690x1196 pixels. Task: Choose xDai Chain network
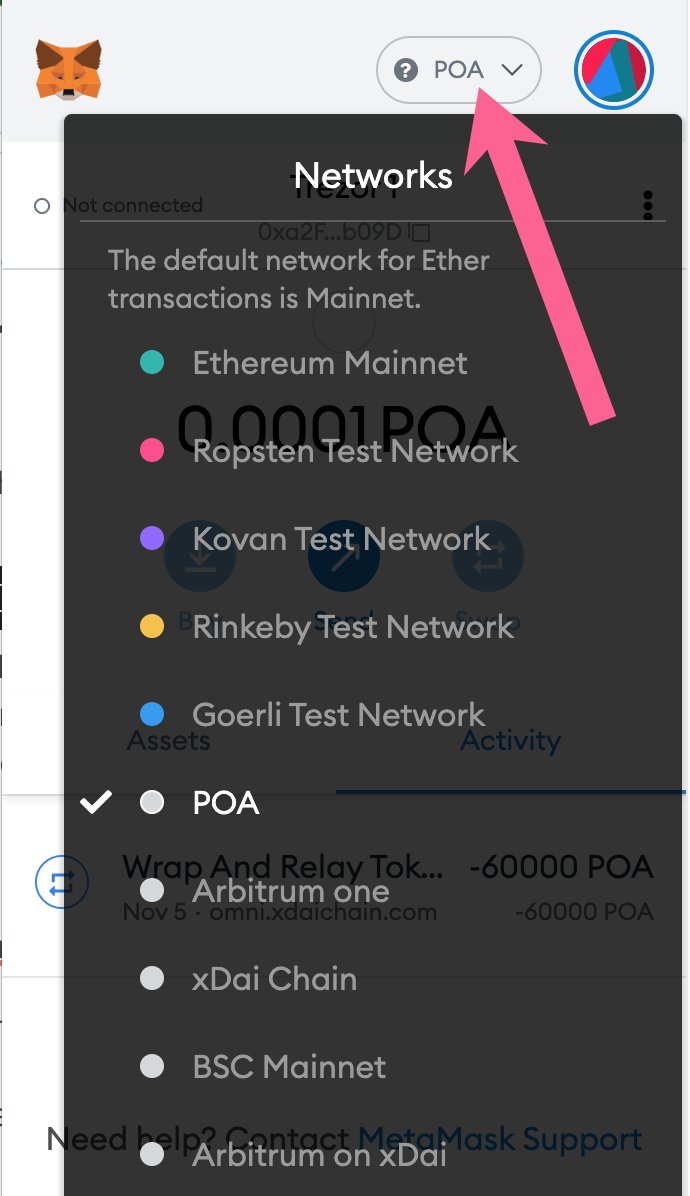click(x=373, y=979)
